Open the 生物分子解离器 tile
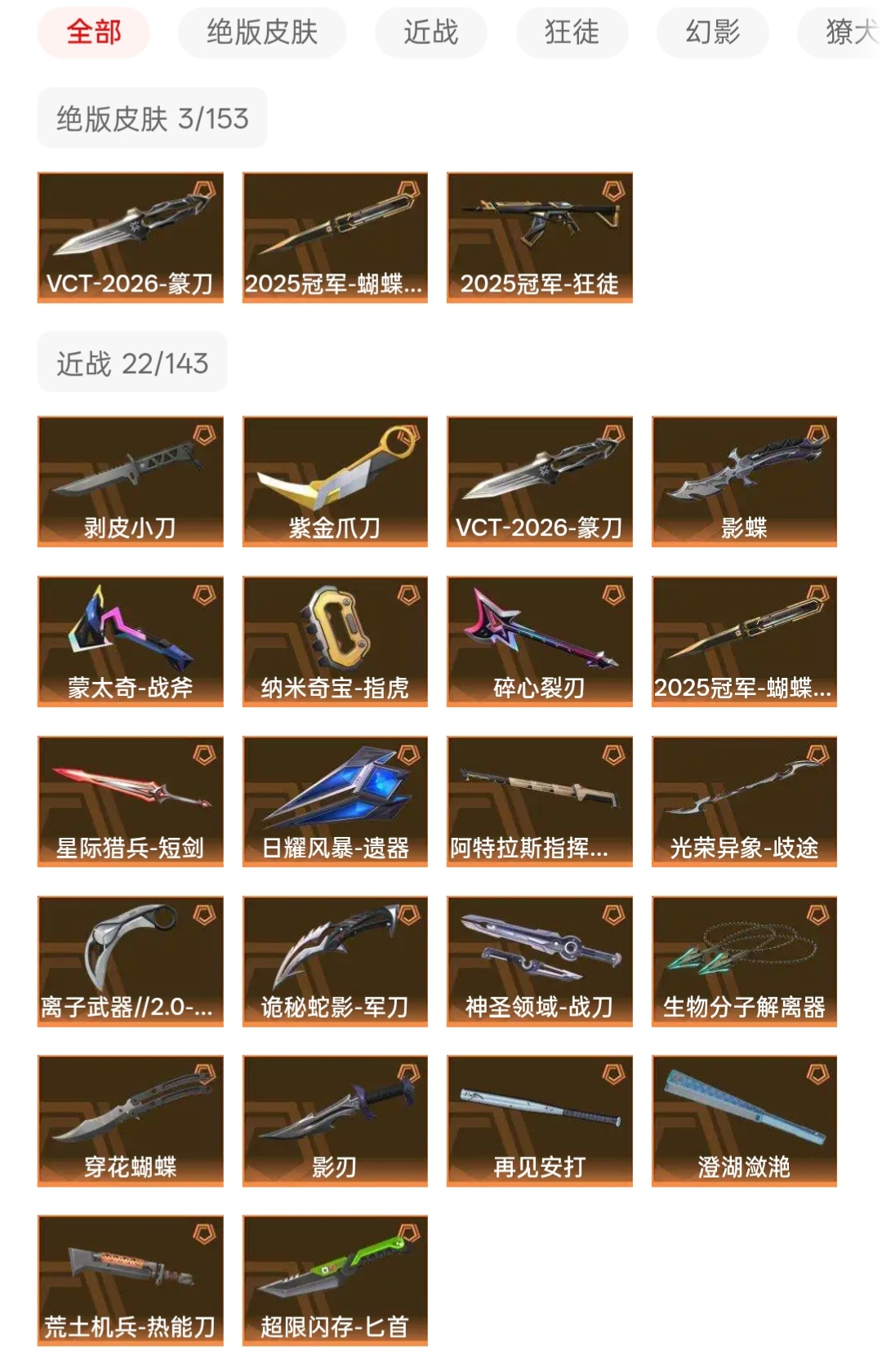 click(744, 961)
